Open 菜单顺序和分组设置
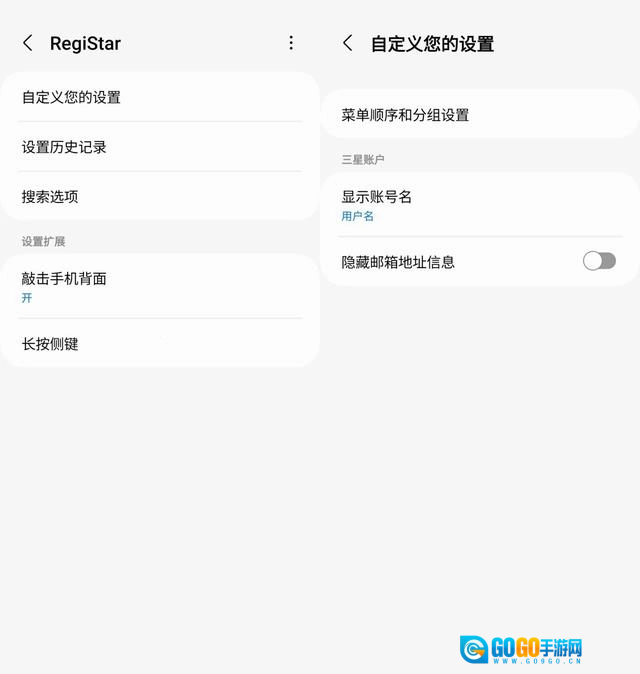Image resolution: width=640 pixels, height=674 pixels. coord(480,115)
